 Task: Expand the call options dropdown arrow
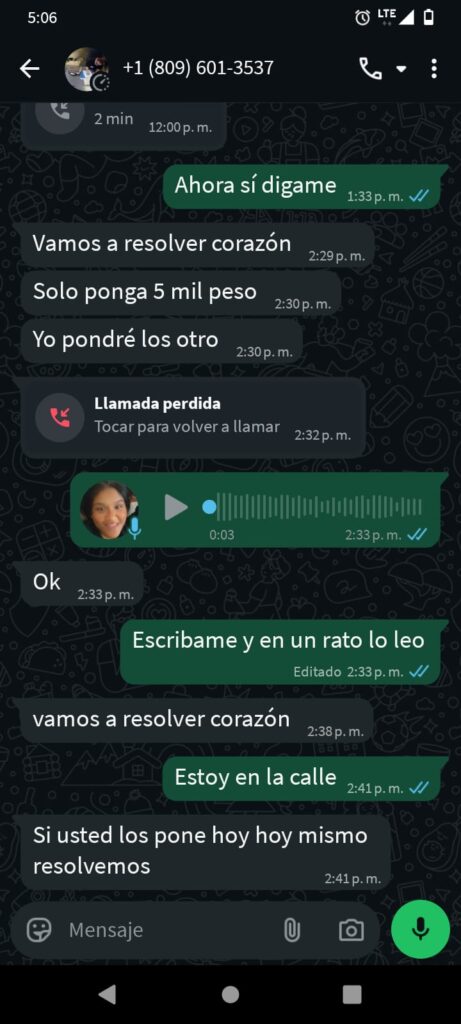click(401, 69)
